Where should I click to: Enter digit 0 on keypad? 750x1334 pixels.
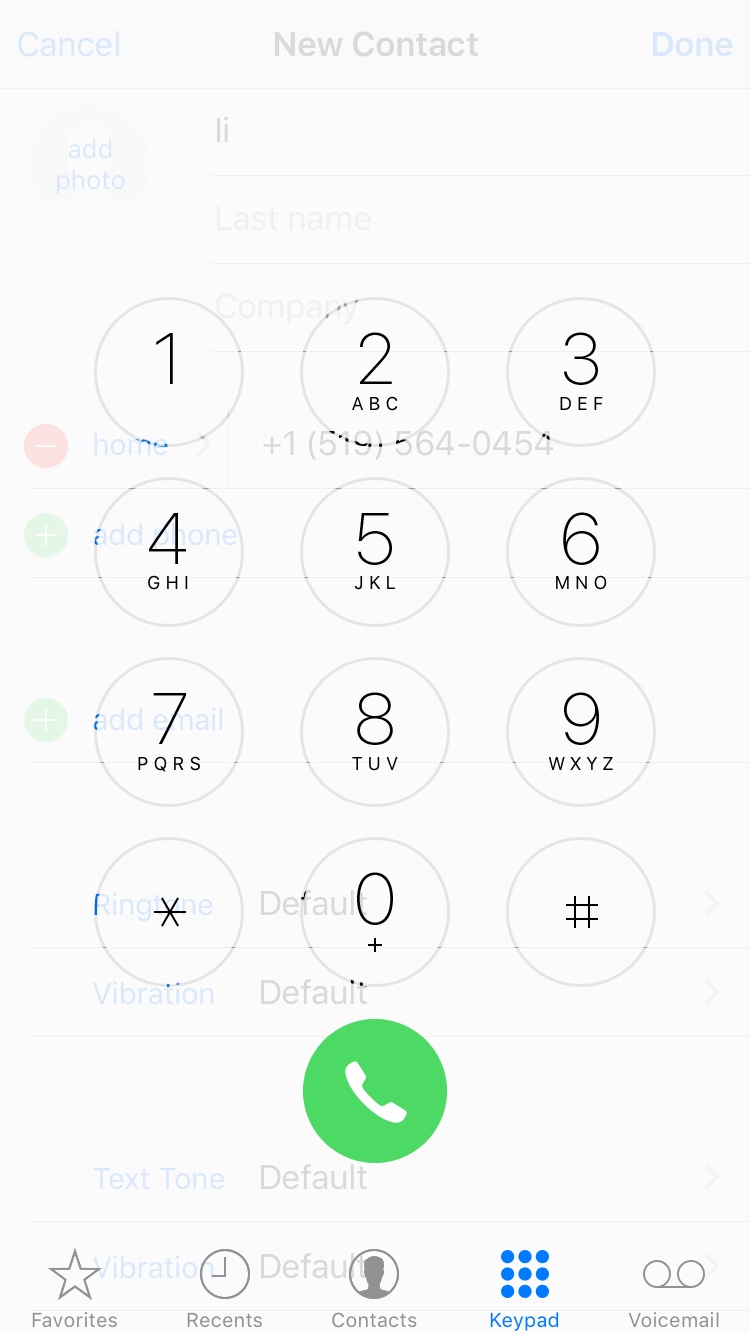click(x=375, y=912)
